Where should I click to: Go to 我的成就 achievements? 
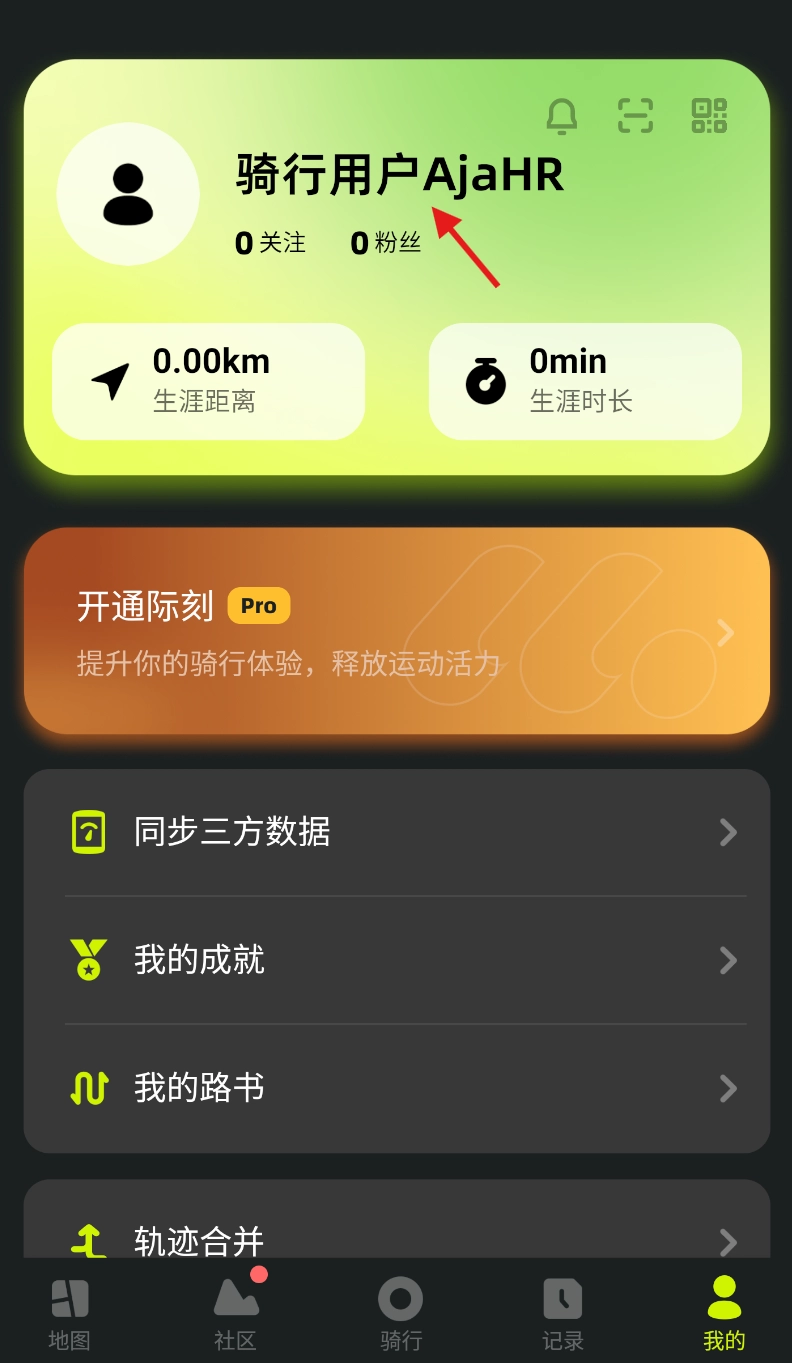point(397,960)
